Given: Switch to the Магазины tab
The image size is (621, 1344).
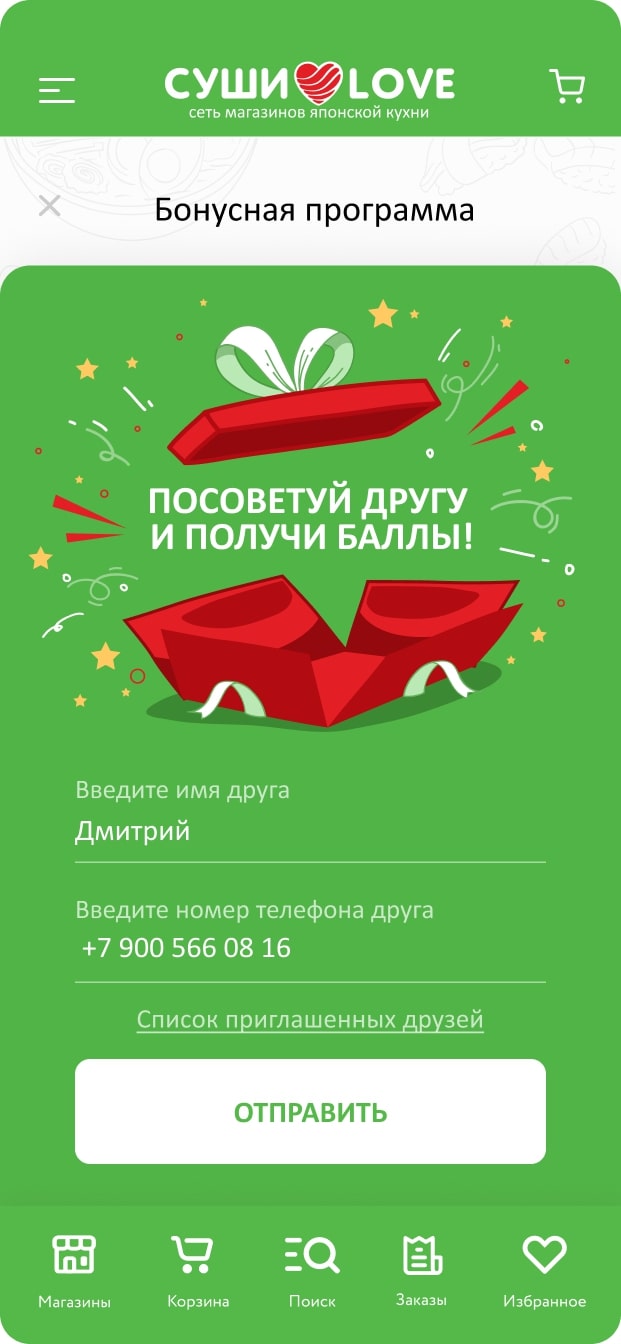Looking at the screenshot, I should 74,1272.
